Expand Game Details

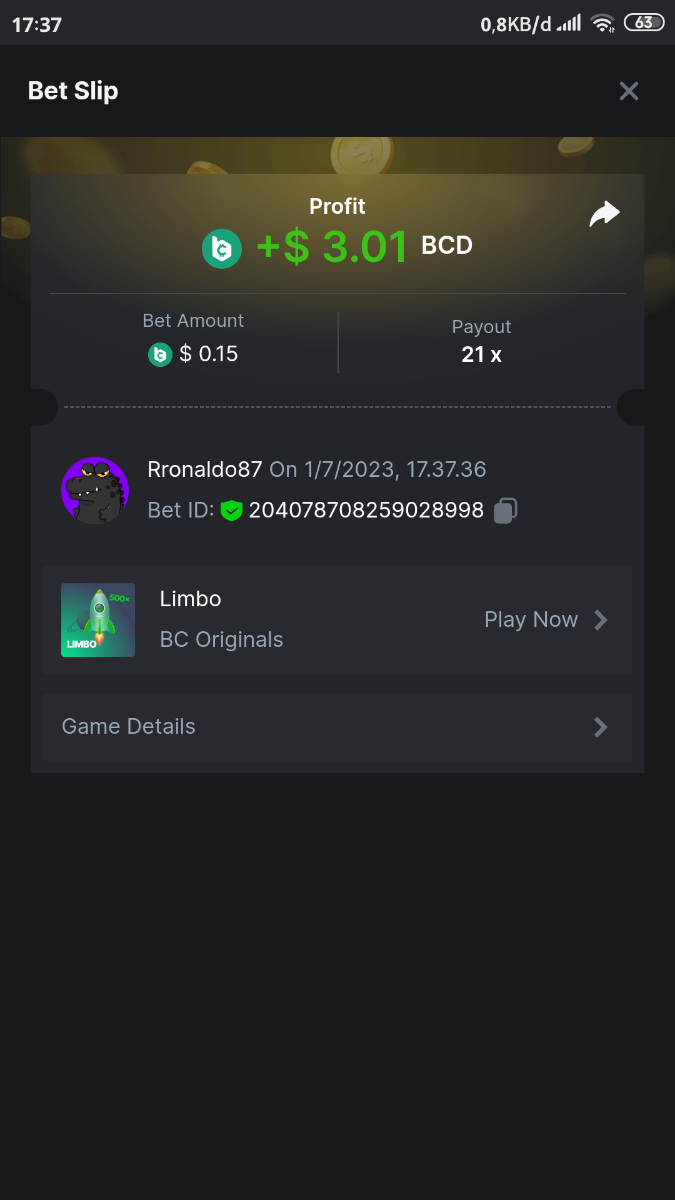tap(337, 727)
